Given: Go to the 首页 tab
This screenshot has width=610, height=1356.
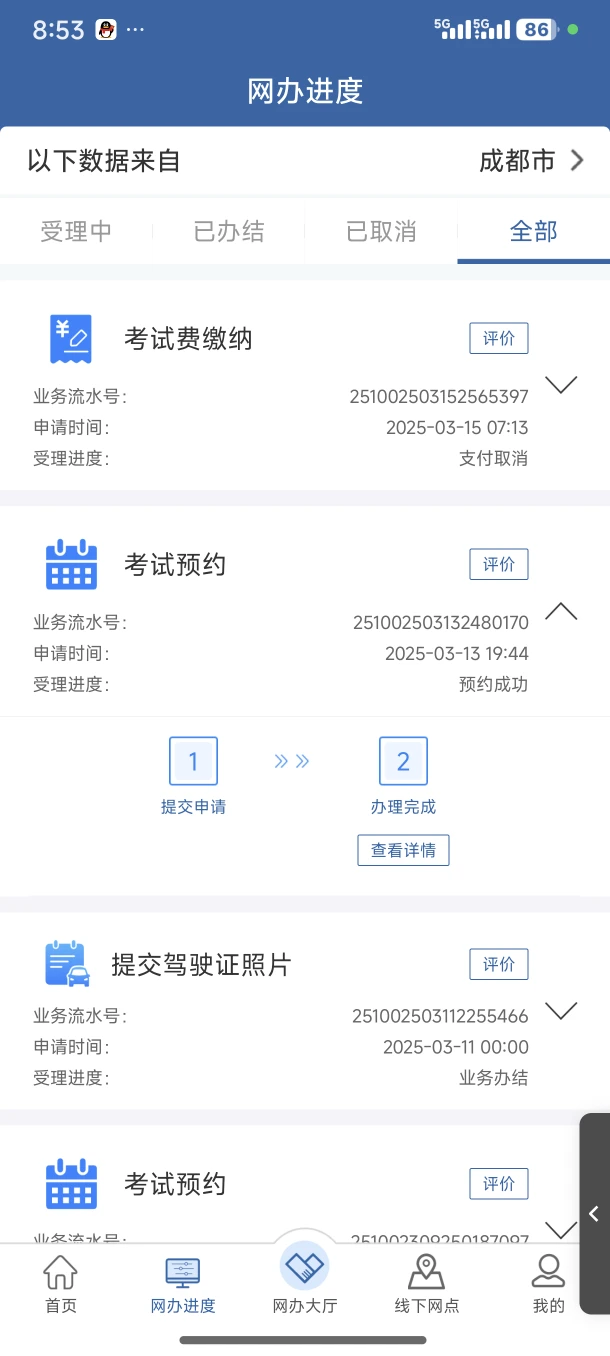Looking at the screenshot, I should 61,1285.
